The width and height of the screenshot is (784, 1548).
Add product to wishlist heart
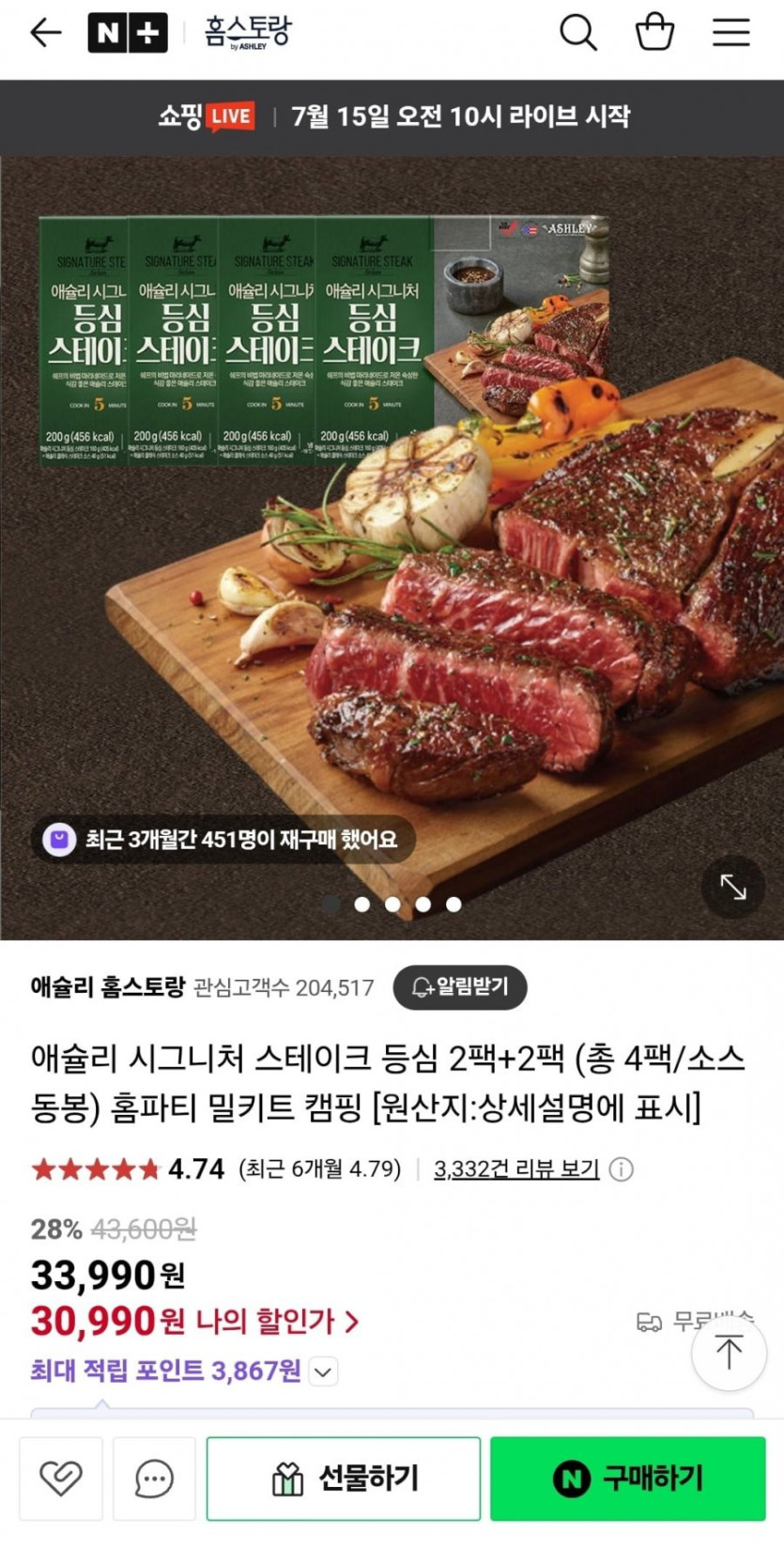pyautogui.click(x=61, y=1478)
